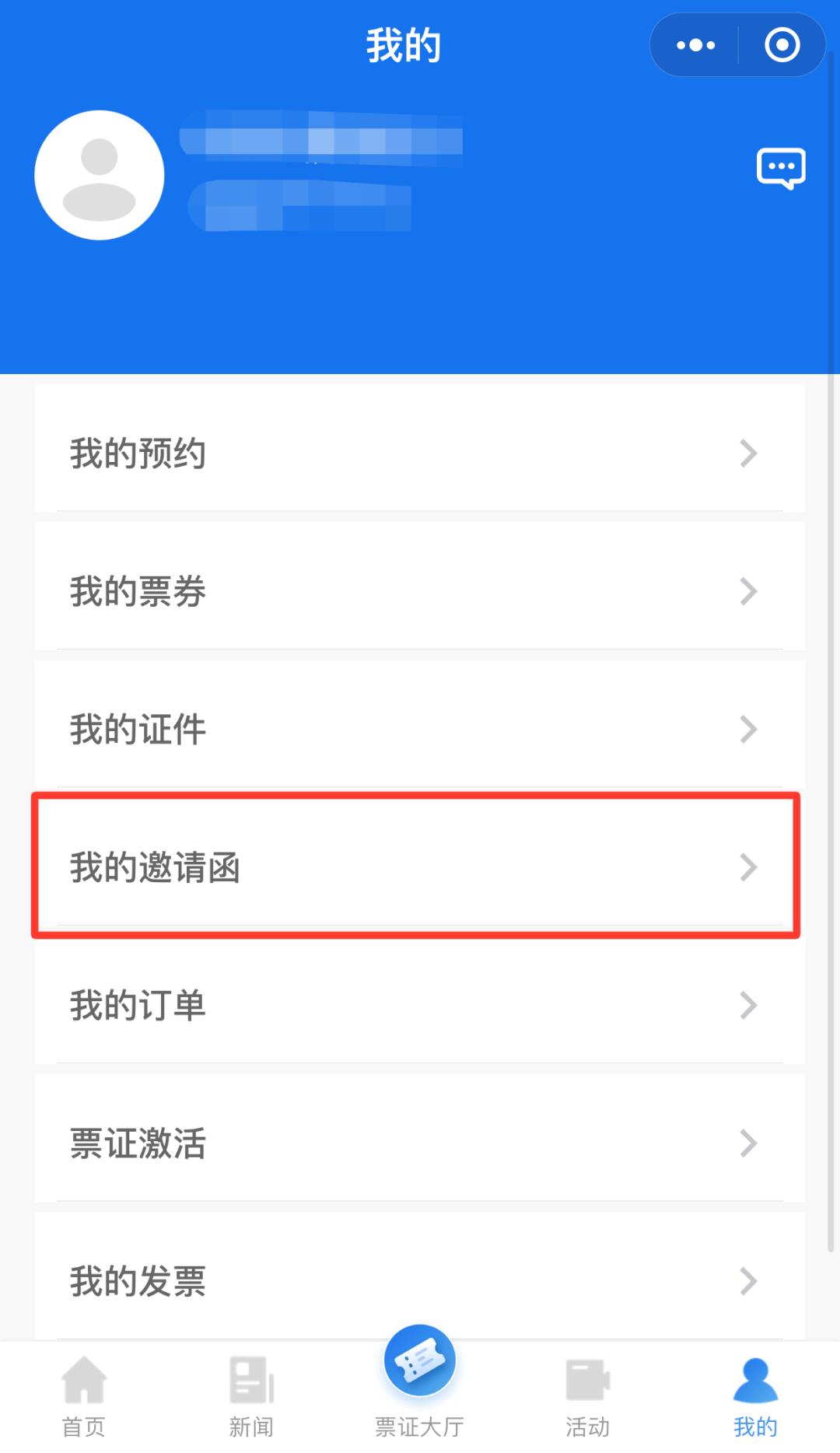The height and width of the screenshot is (1453, 840).
Task: Switch to the 活动 tab
Action: [x=587, y=1396]
